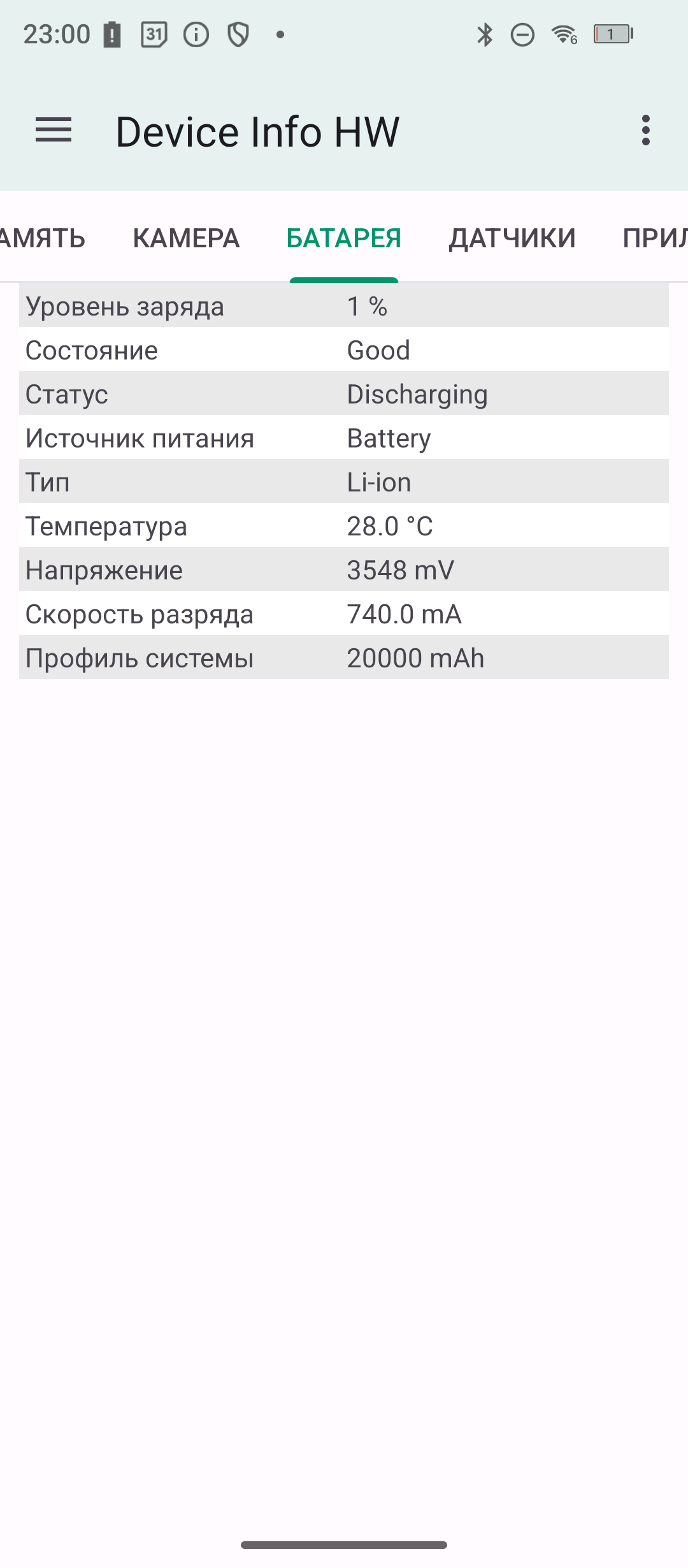The height and width of the screenshot is (1568, 688).
Task: Go to the ДАТЧИКИ tab
Action: point(512,238)
